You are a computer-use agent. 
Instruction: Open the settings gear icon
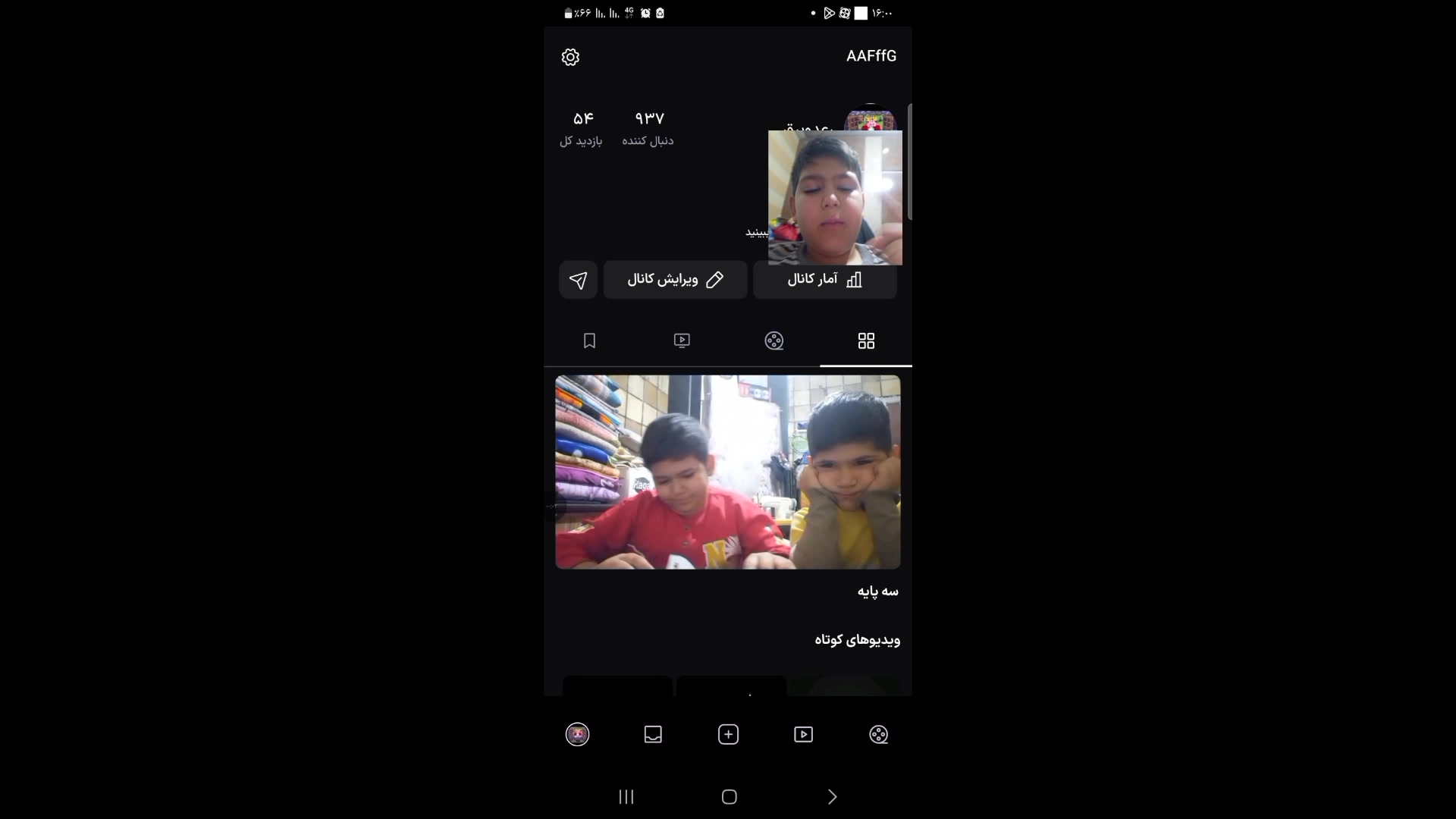pyautogui.click(x=570, y=58)
